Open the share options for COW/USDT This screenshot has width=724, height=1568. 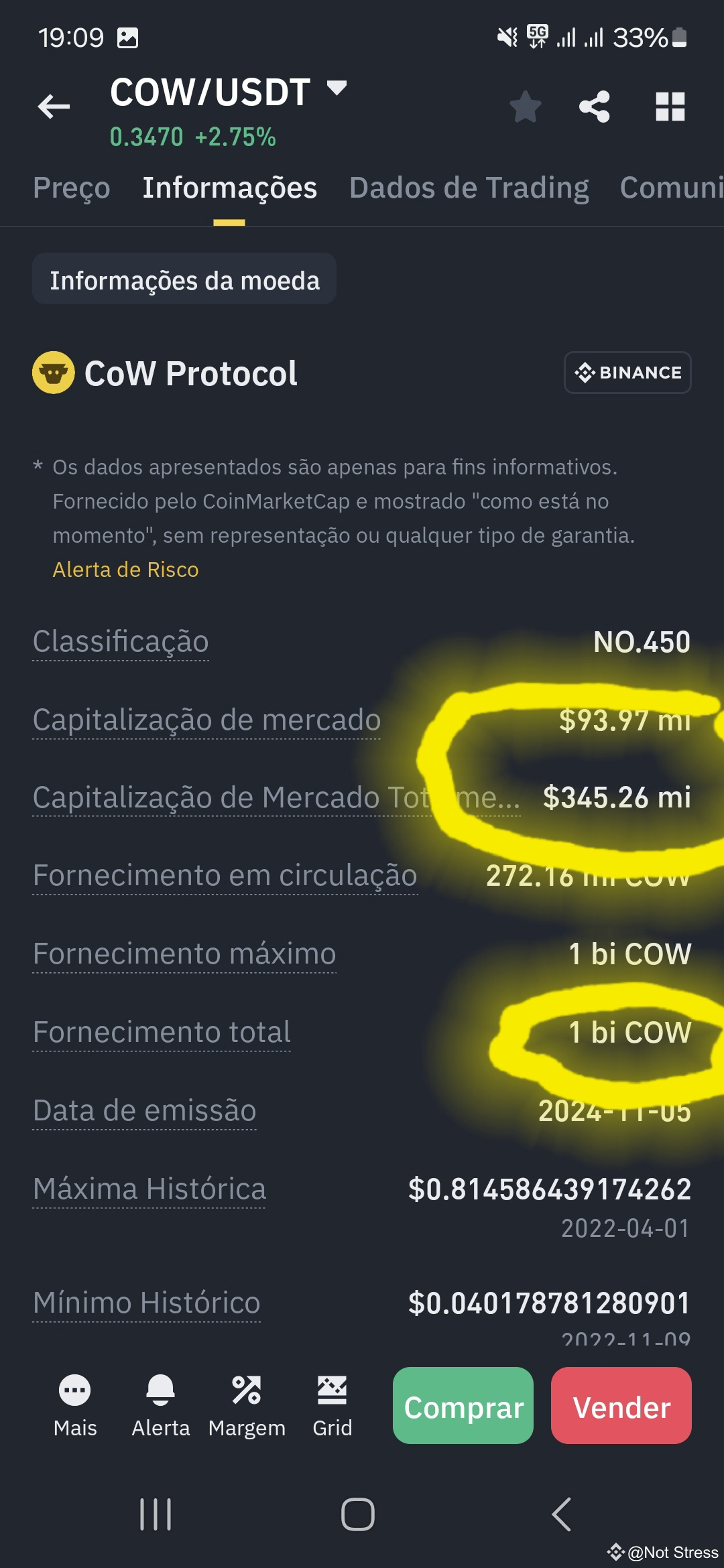tap(594, 106)
